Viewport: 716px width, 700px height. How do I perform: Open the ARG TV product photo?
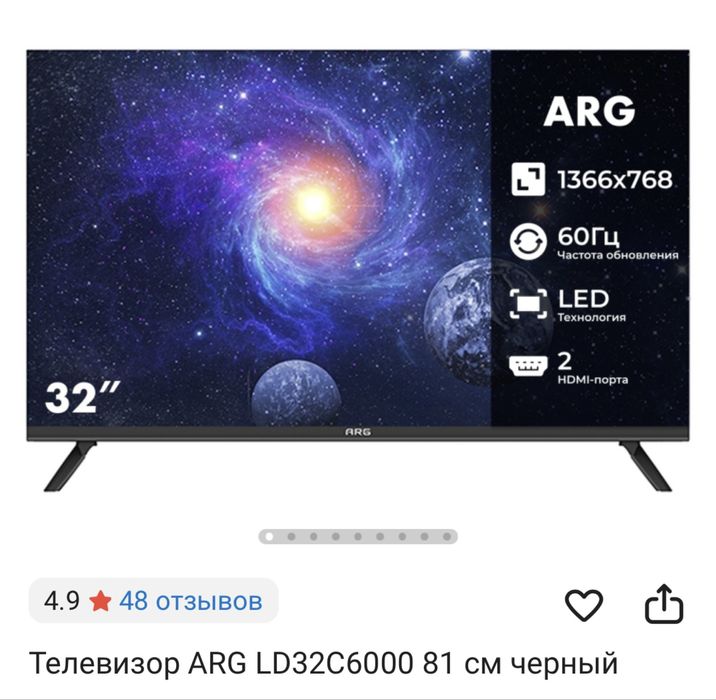(357, 270)
